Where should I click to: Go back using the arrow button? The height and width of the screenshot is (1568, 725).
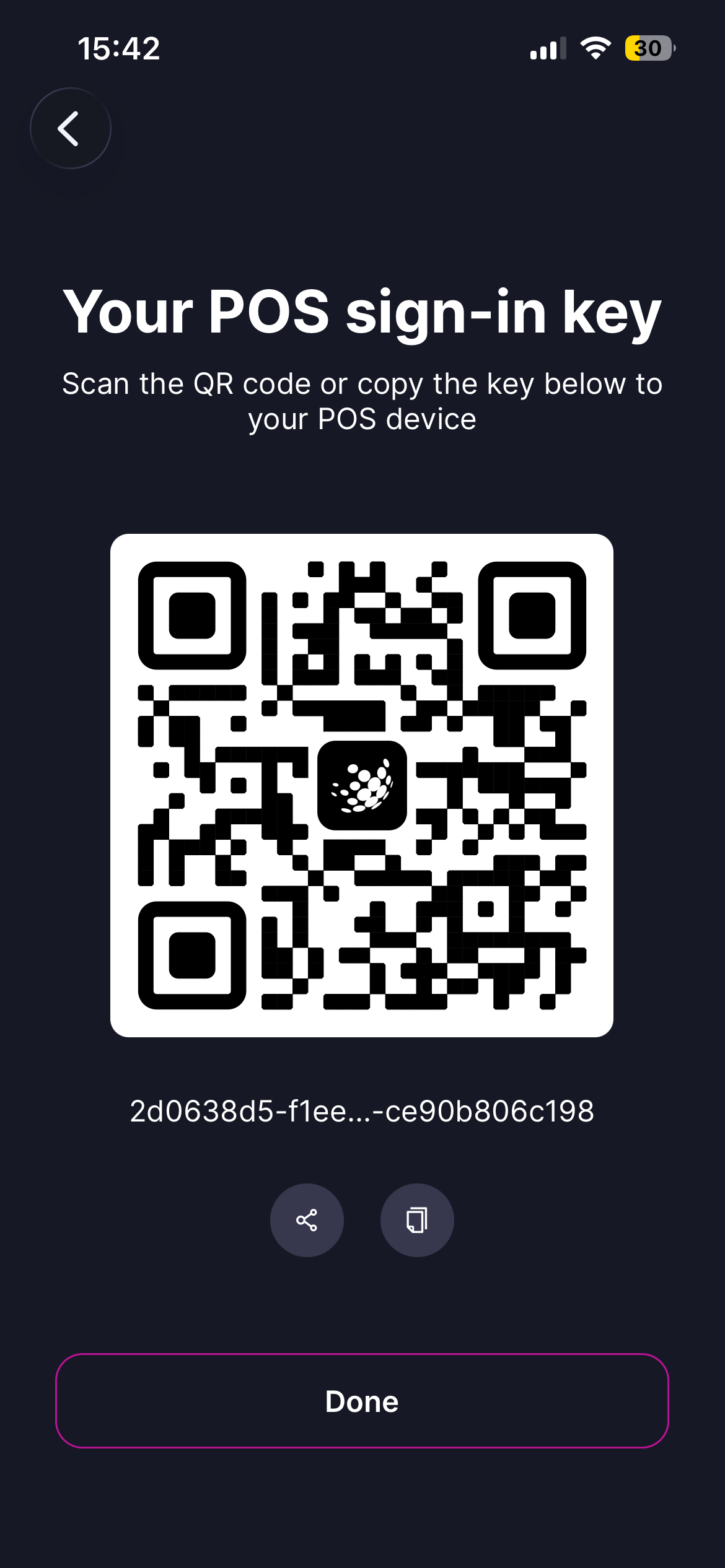pos(71,128)
